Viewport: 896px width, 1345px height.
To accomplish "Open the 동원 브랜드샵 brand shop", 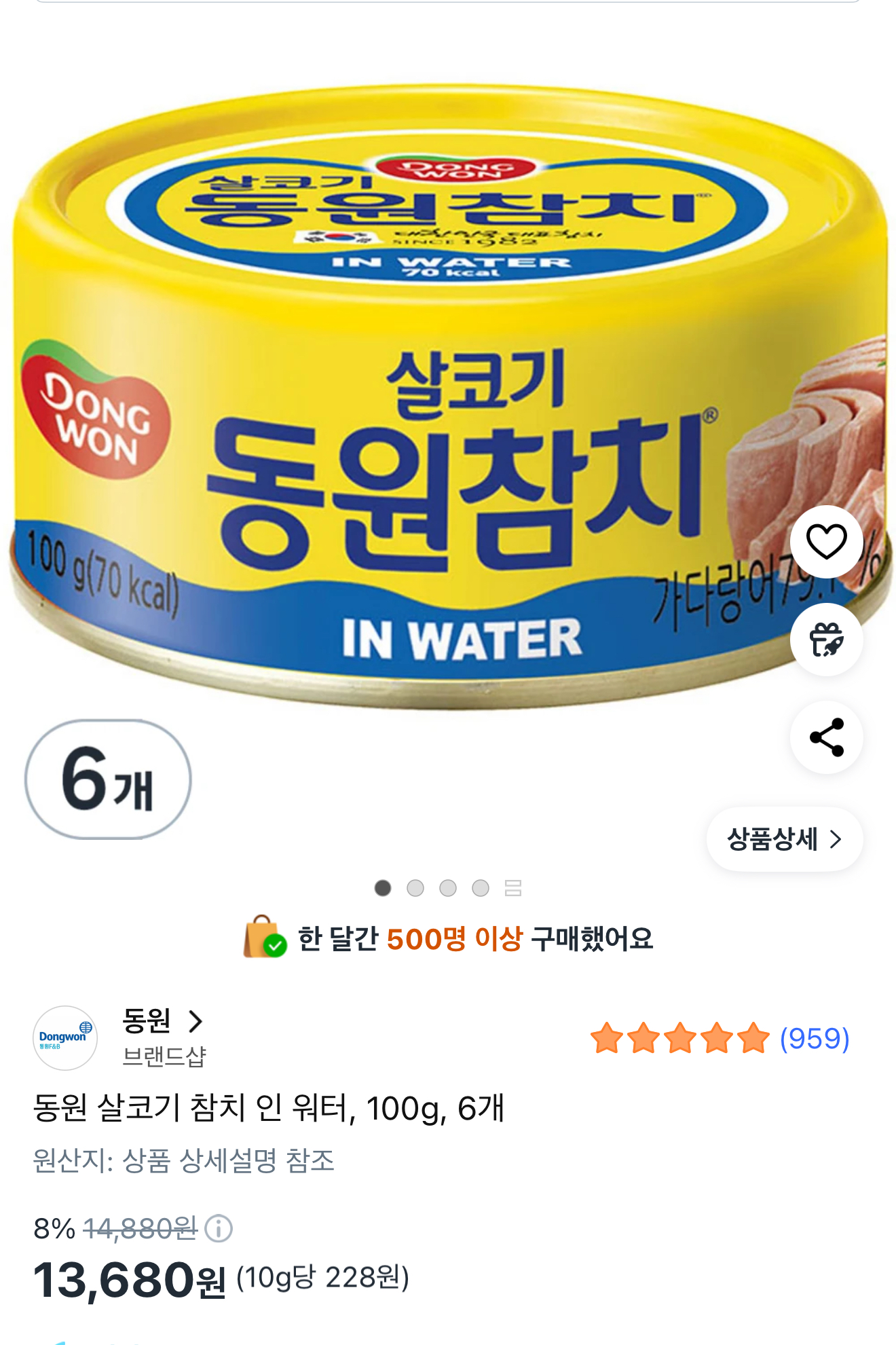I will pos(163,1036).
